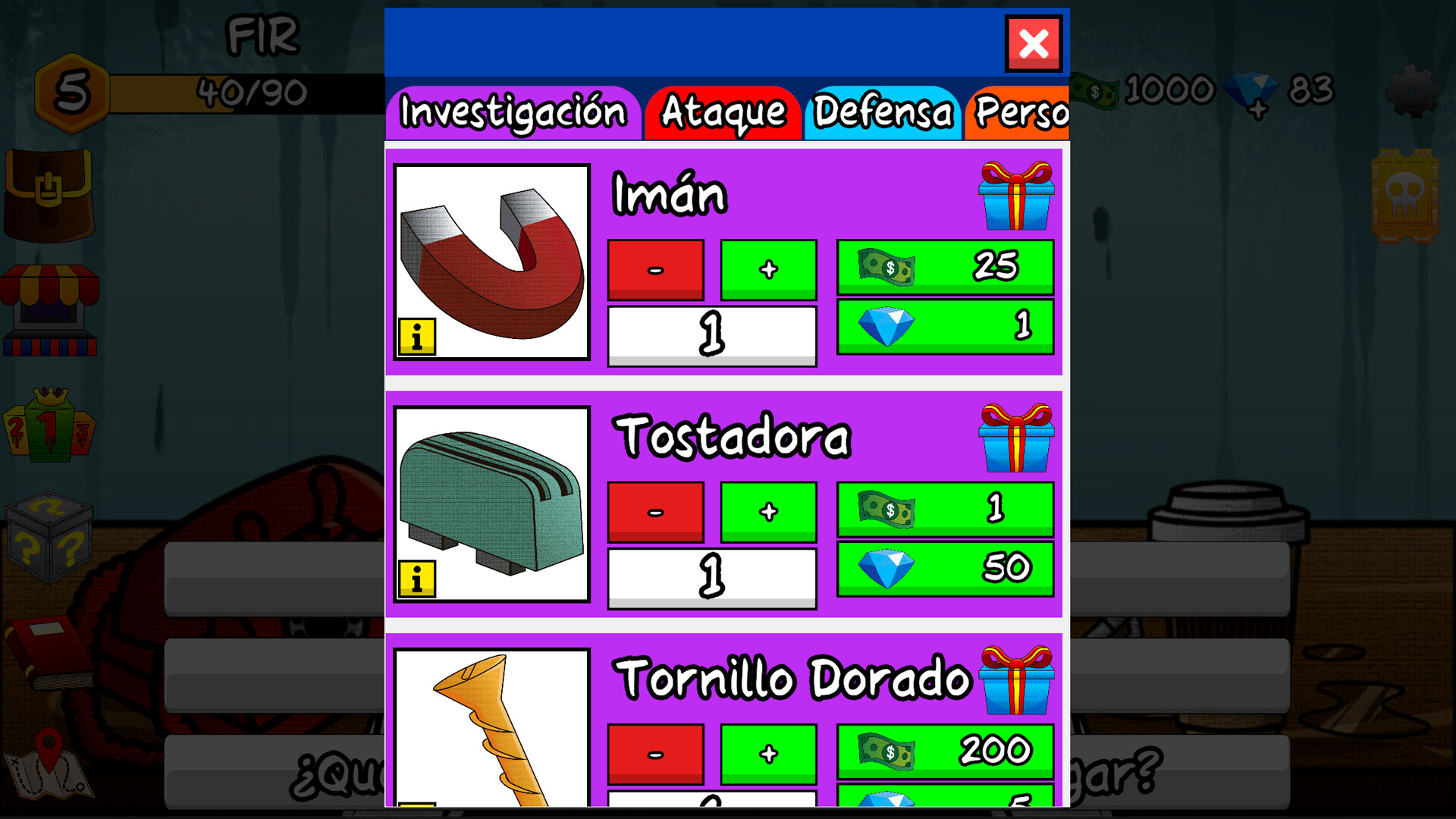Viewport: 1456px width, 819px height.
Task: Increase Tostadora quantity with plus
Action: pos(768,512)
